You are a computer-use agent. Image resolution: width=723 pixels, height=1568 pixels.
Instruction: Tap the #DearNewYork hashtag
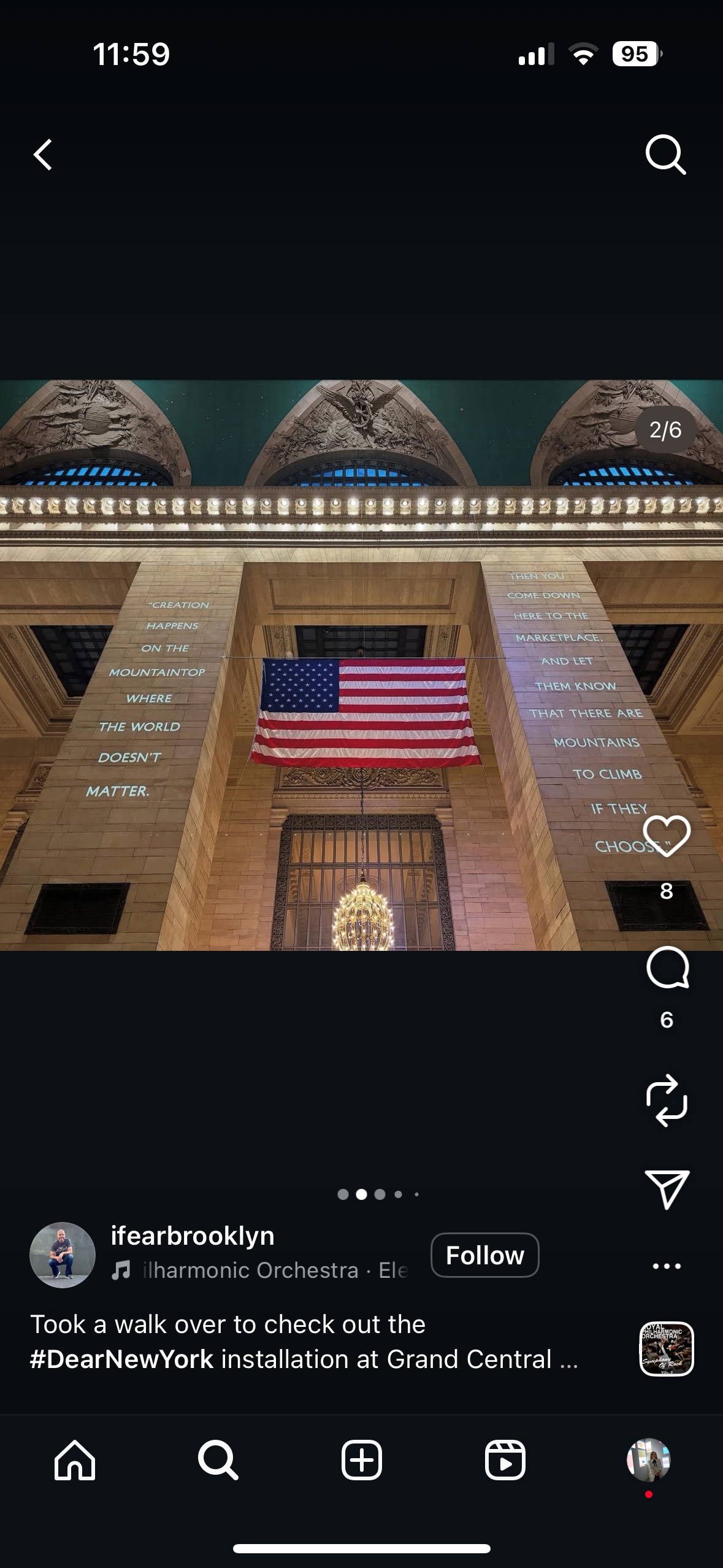[x=122, y=1359]
